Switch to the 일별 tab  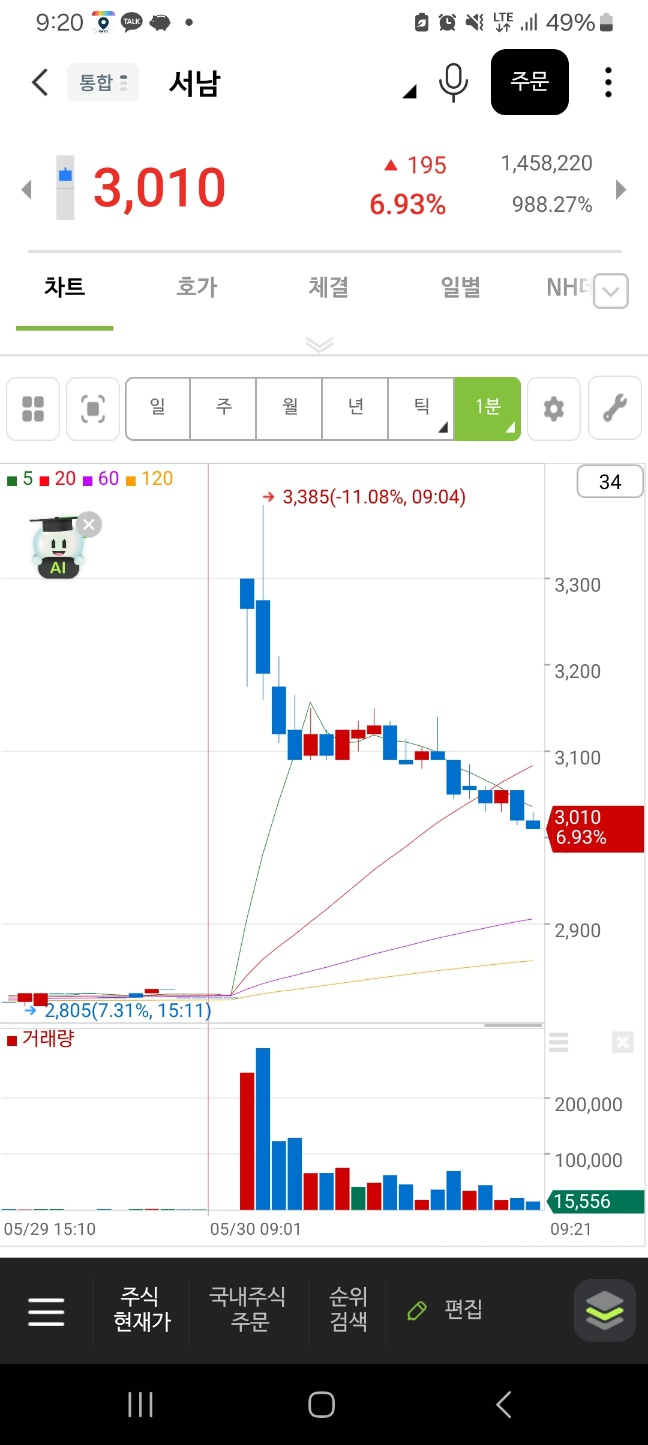460,288
